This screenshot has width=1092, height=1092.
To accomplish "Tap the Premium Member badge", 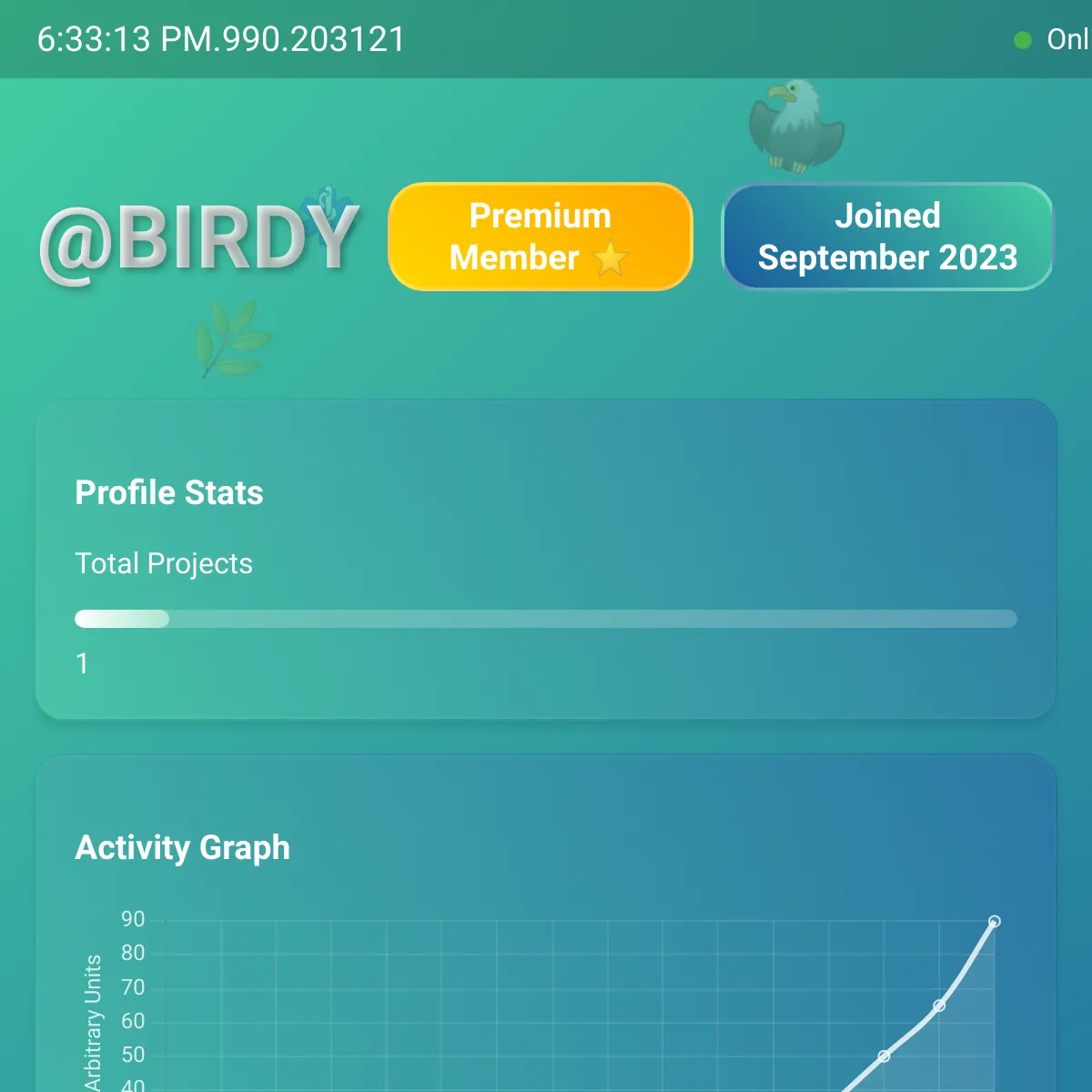I will pos(541,237).
